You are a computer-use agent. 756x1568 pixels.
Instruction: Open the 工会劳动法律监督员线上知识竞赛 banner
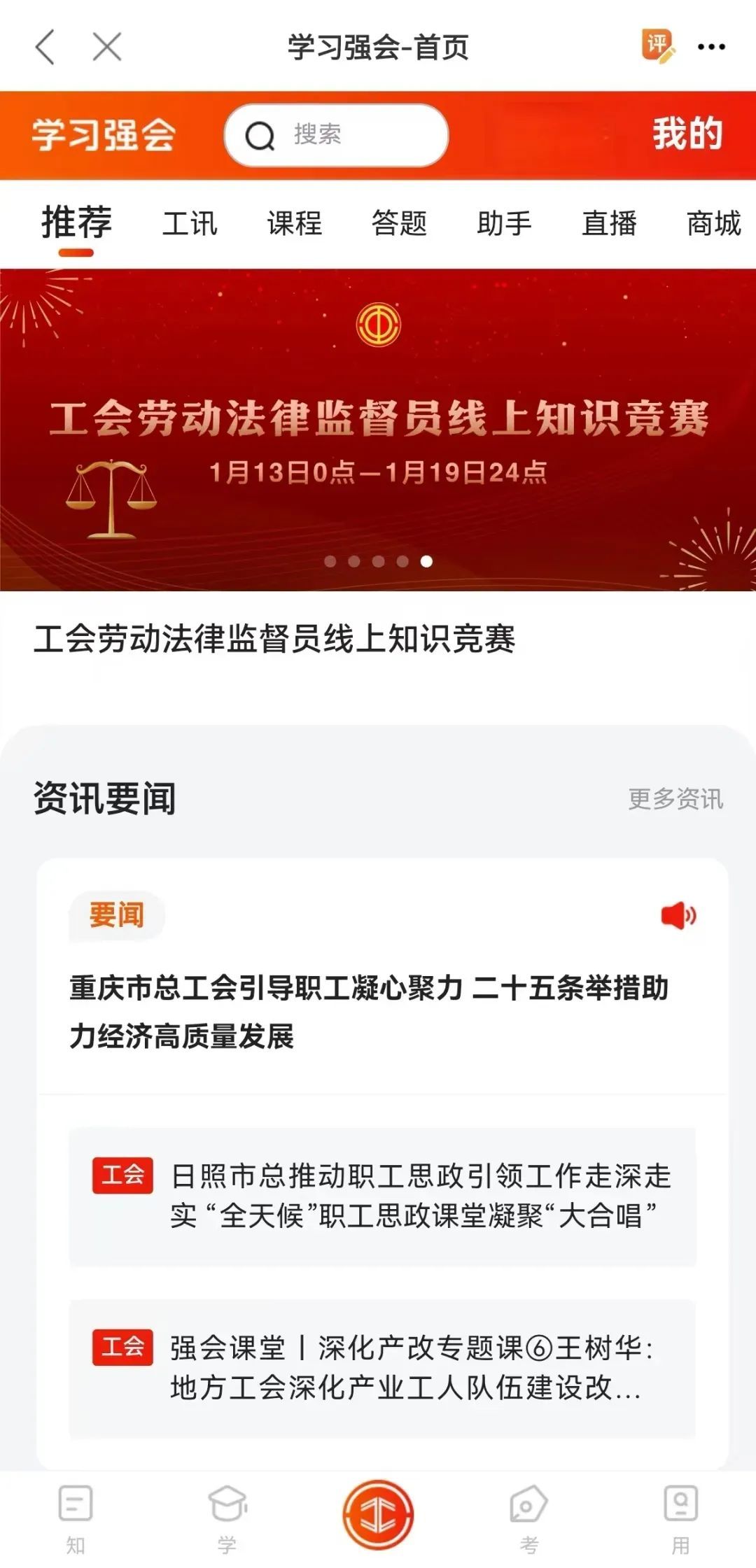tap(378, 430)
